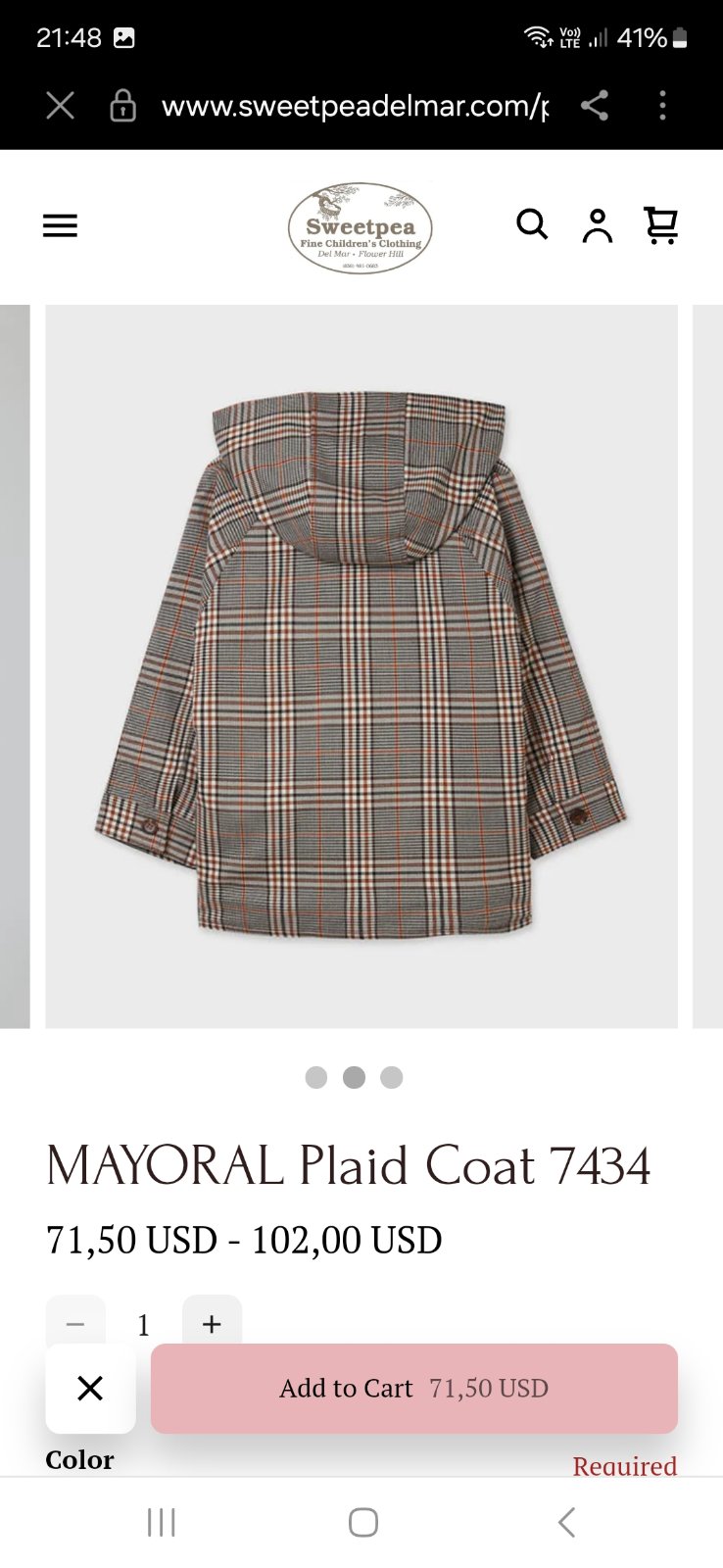Go back using system back button
This screenshot has width=723, height=1568.
pyautogui.click(x=565, y=1522)
